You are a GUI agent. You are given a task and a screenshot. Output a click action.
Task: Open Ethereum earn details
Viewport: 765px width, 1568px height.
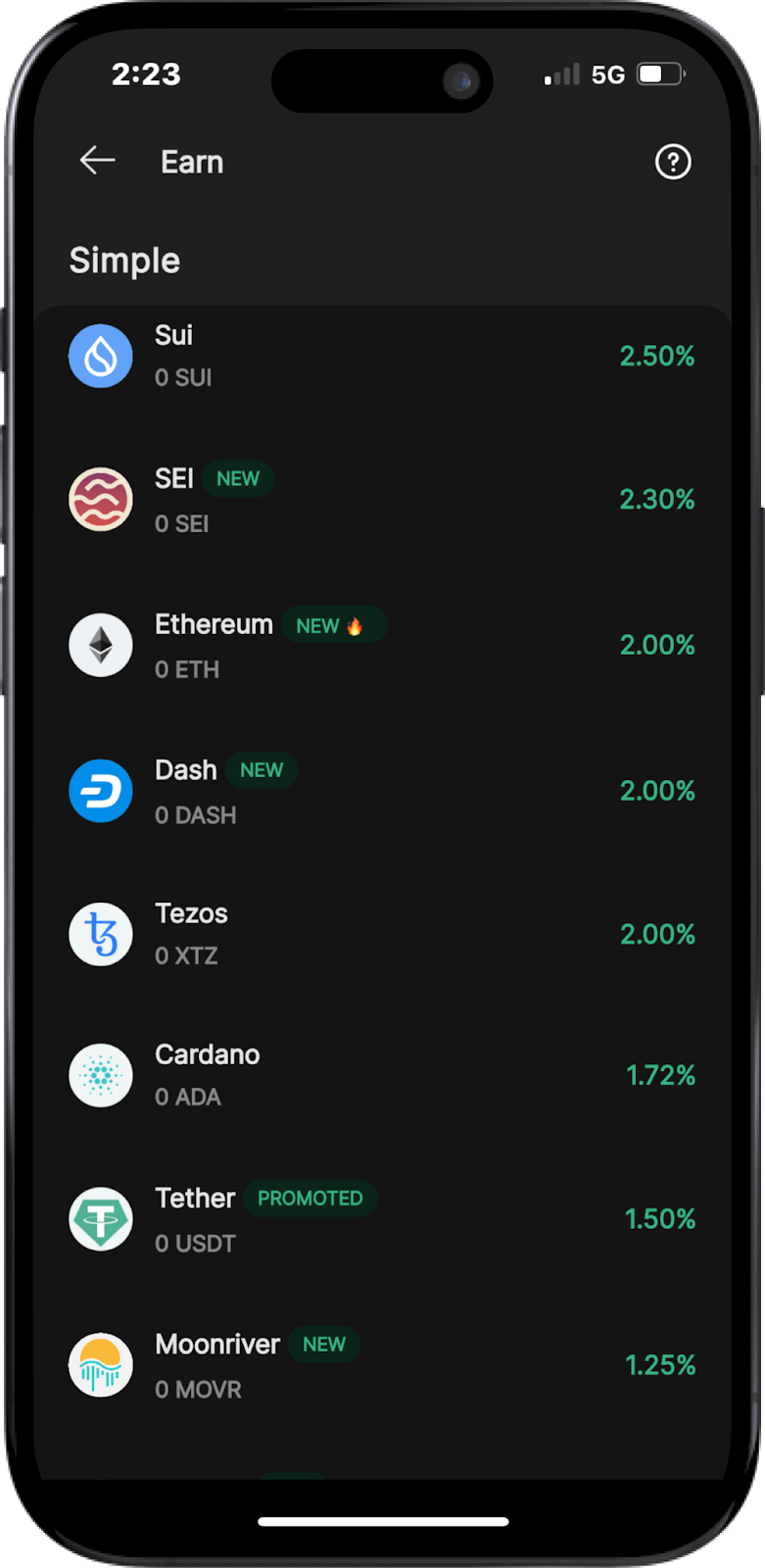coord(382,645)
